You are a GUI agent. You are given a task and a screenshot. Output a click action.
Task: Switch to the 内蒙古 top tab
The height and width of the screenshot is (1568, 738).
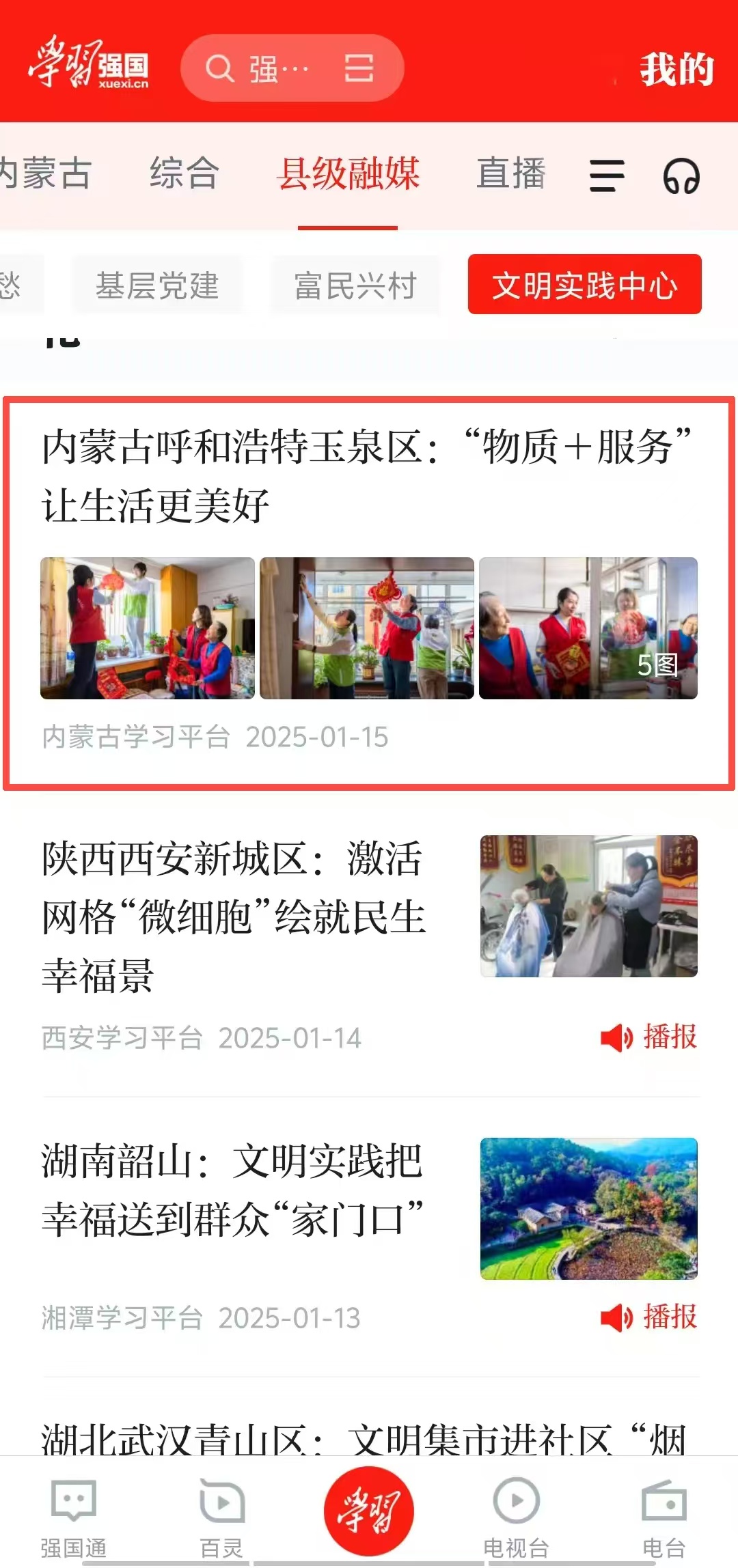tap(45, 173)
